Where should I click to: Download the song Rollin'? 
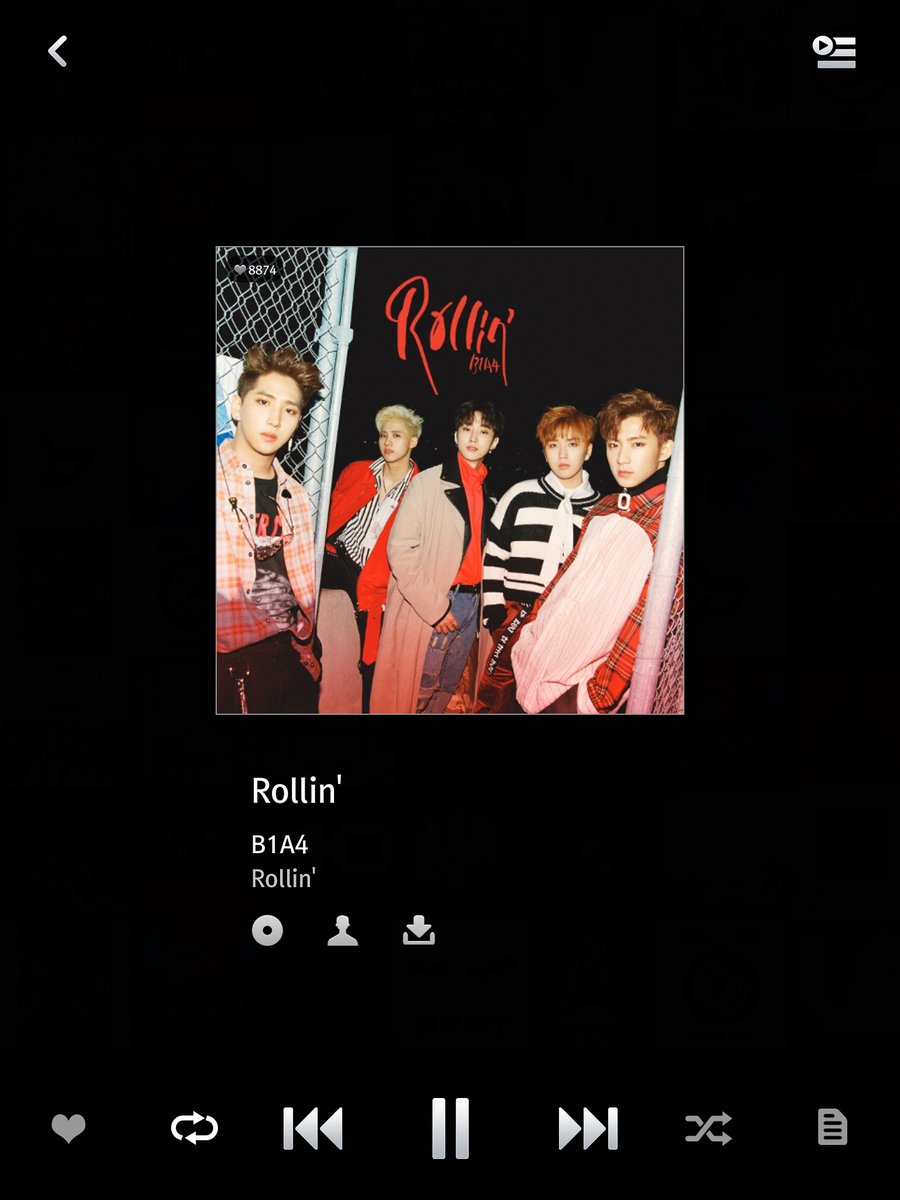tap(418, 932)
